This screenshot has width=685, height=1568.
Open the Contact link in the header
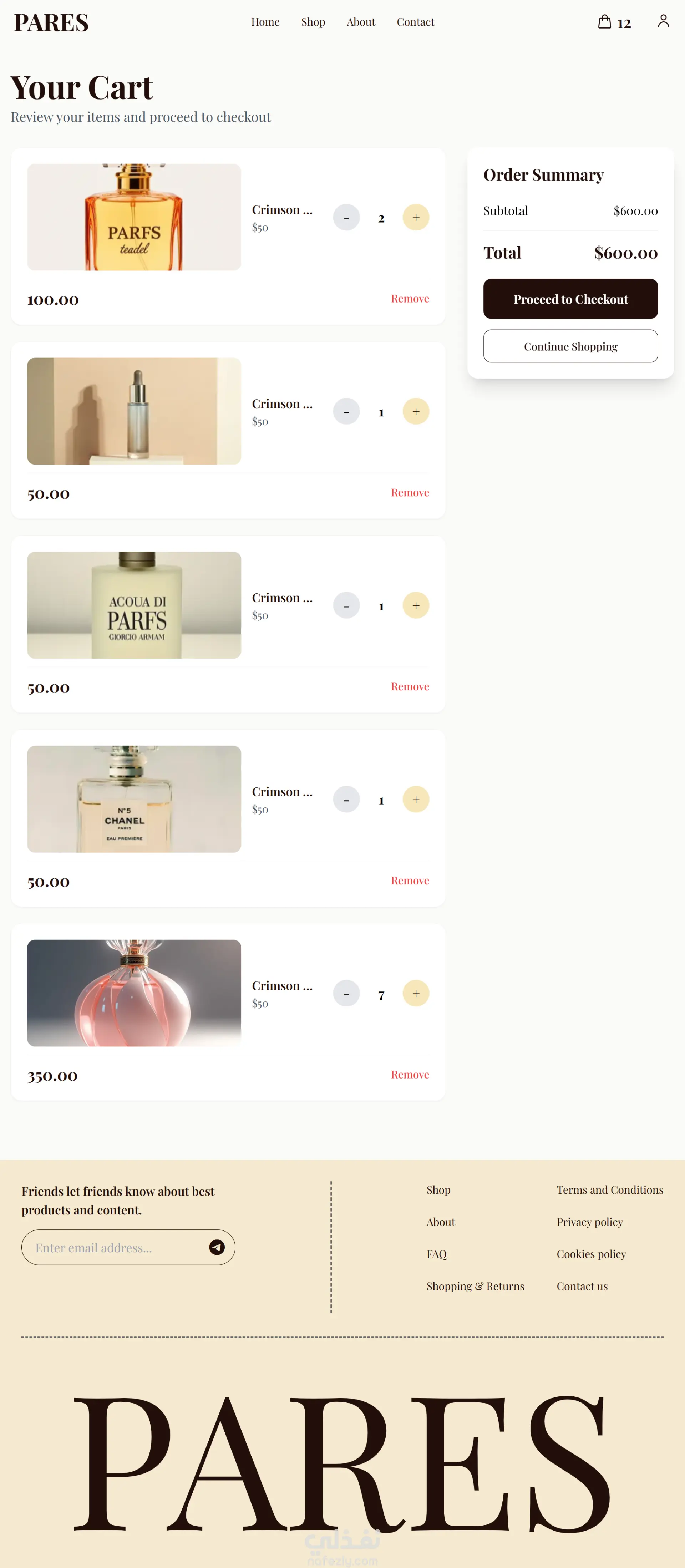415,22
